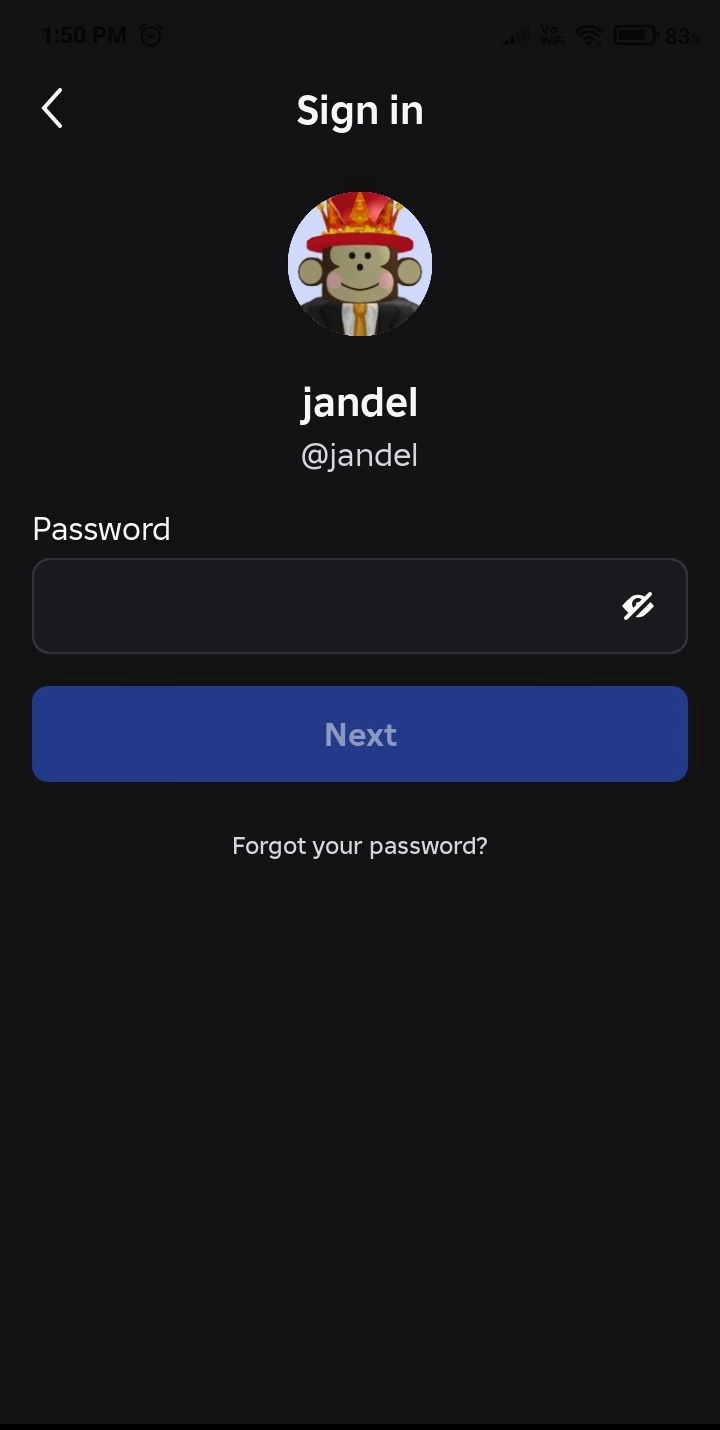Tap the alarm clock status icon
The height and width of the screenshot is (1430, 720).
pos(150,35)
